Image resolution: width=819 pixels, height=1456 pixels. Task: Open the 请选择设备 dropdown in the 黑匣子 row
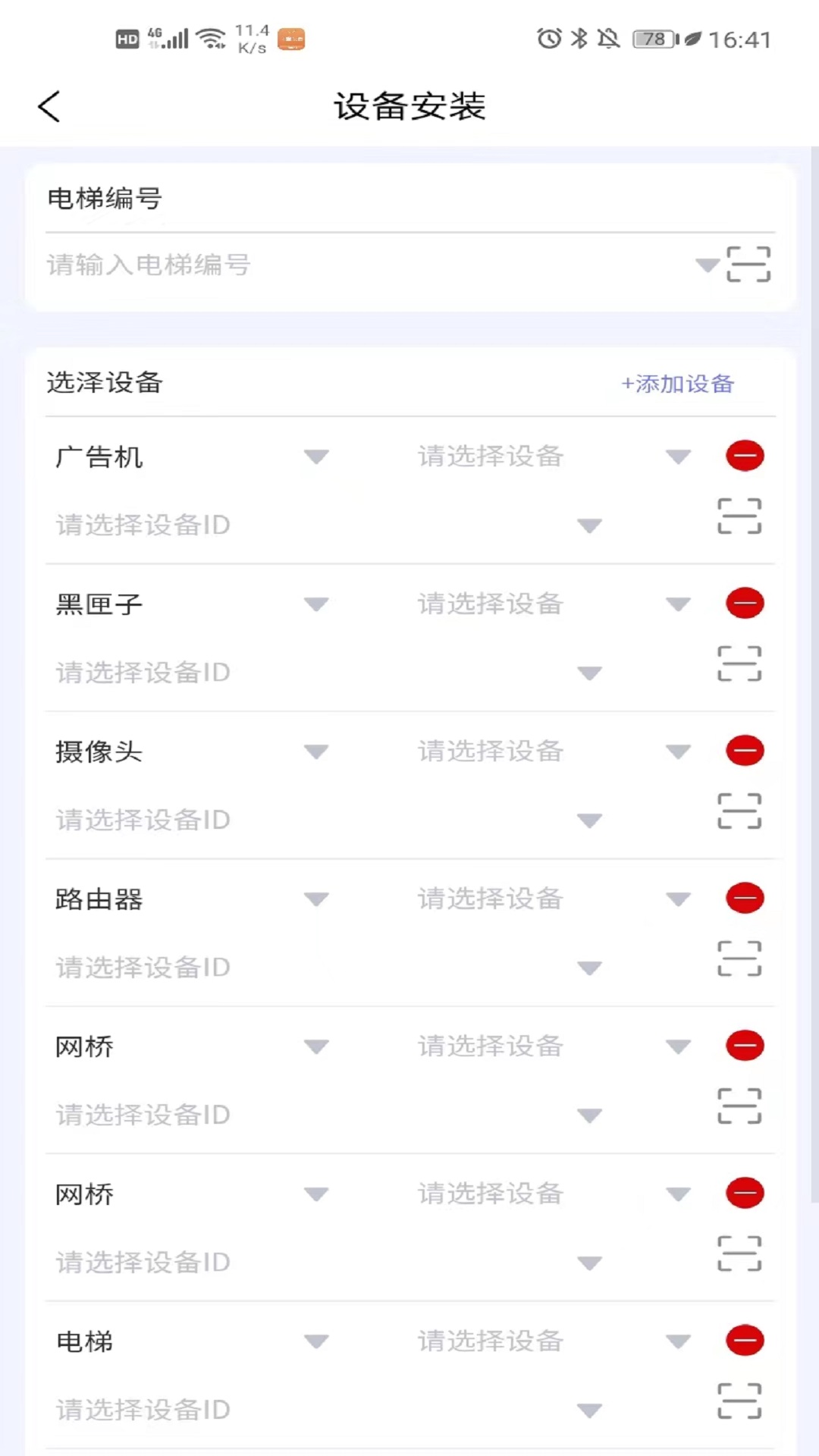pos(677,603)
